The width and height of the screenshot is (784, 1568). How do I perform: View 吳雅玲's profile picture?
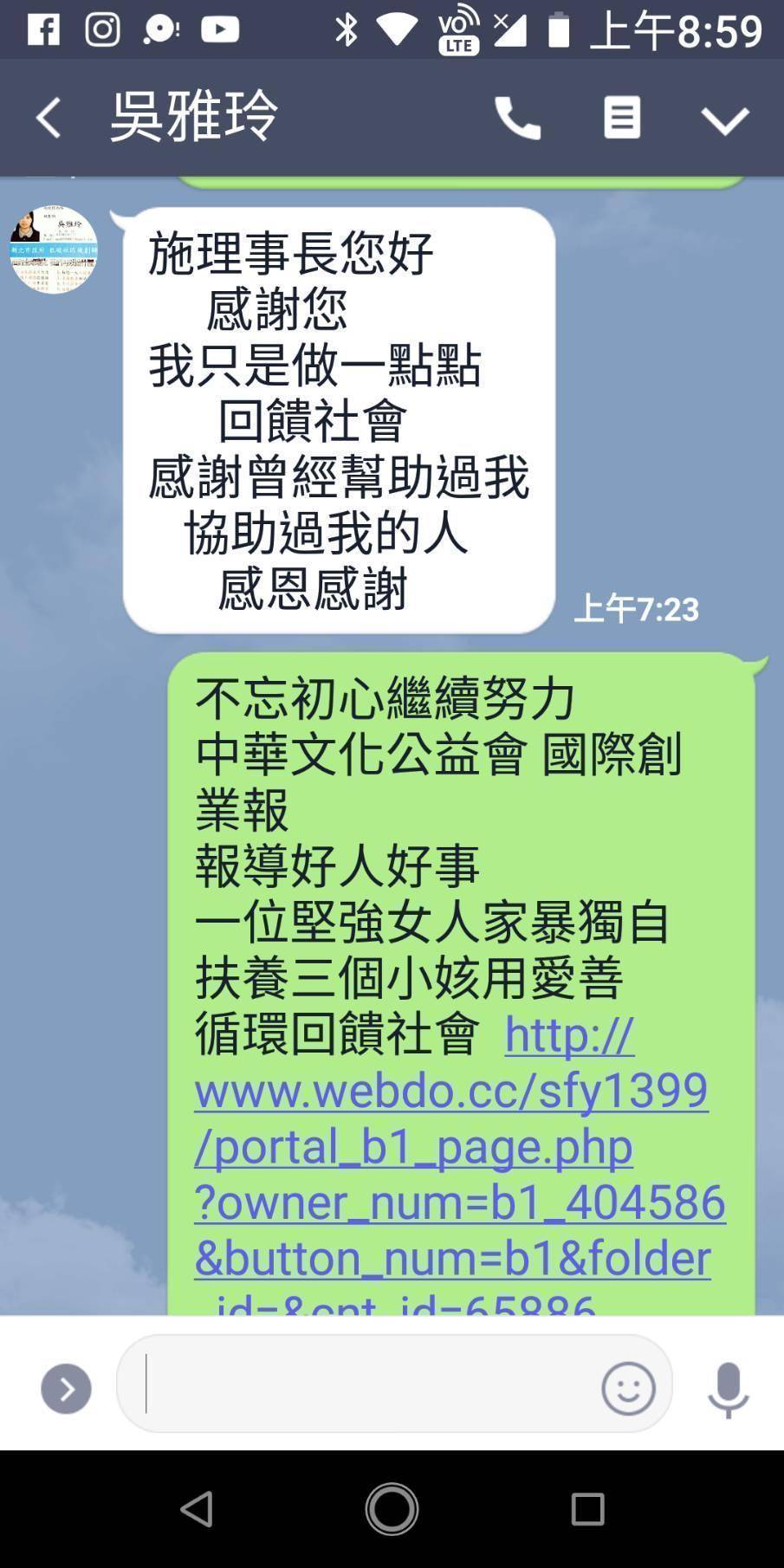point(53,249)
